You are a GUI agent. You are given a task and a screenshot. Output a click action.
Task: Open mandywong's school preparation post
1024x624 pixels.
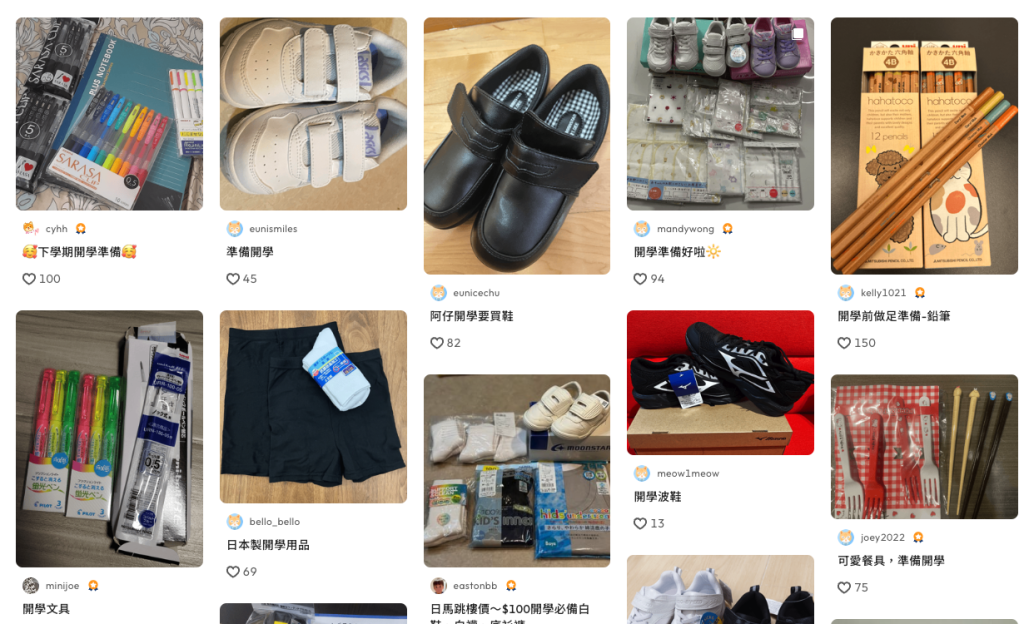click(720, 113)
